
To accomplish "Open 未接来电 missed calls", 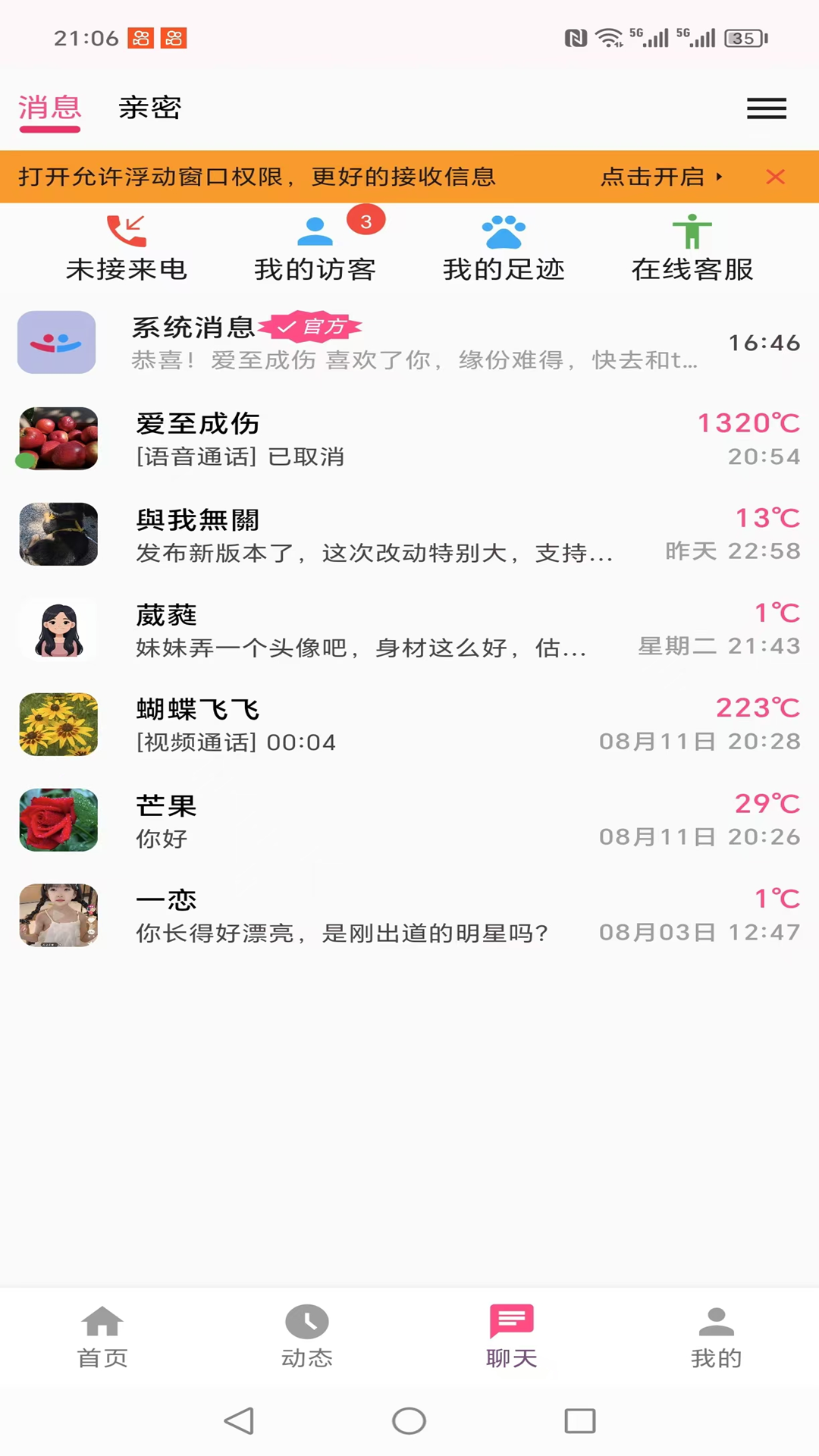I will (x=127, y=249).
